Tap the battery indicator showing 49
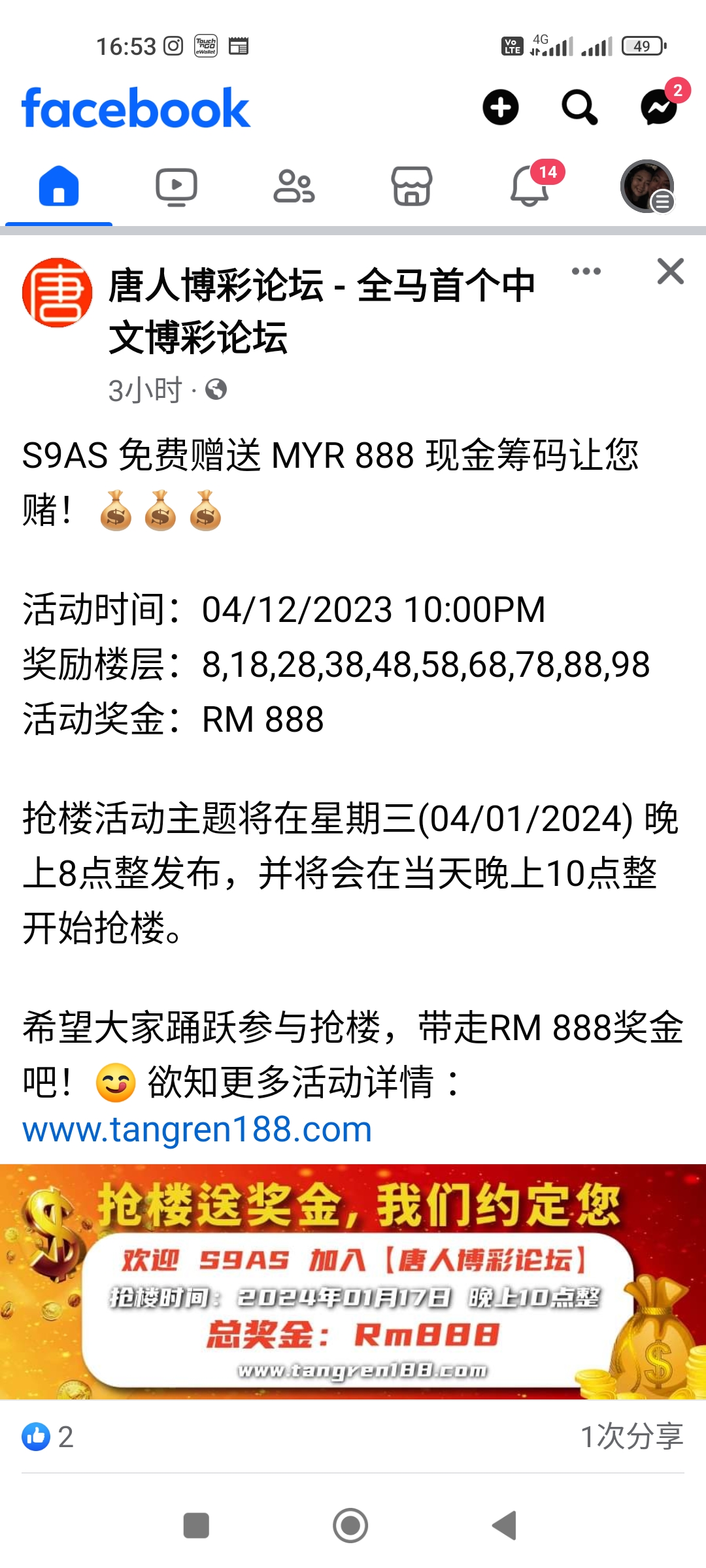This screenshot has height=1568, width=706. [x=642, y=46]
